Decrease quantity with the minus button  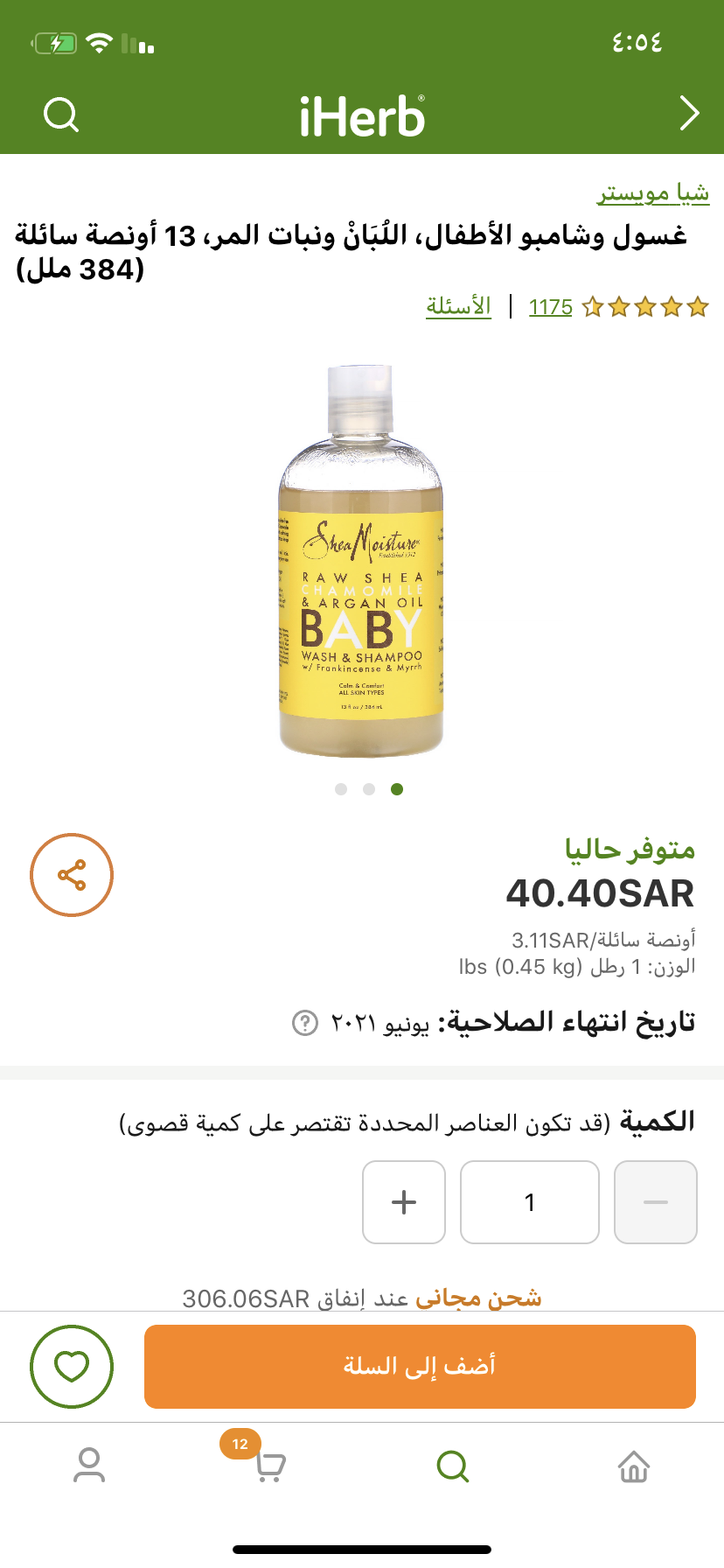pyautogui.click(x=656, y=1202)
